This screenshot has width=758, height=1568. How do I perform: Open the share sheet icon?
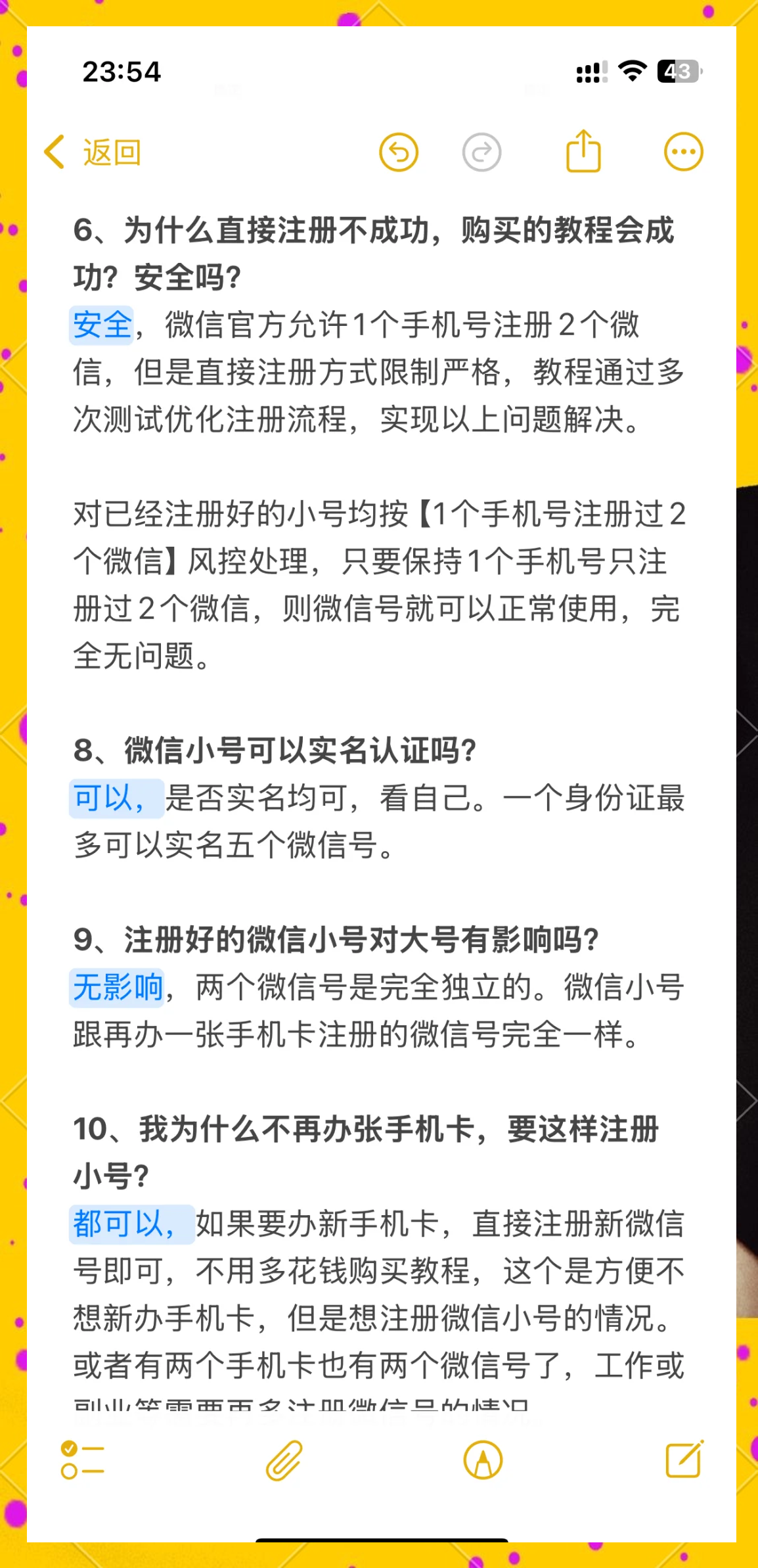point(584,150)
